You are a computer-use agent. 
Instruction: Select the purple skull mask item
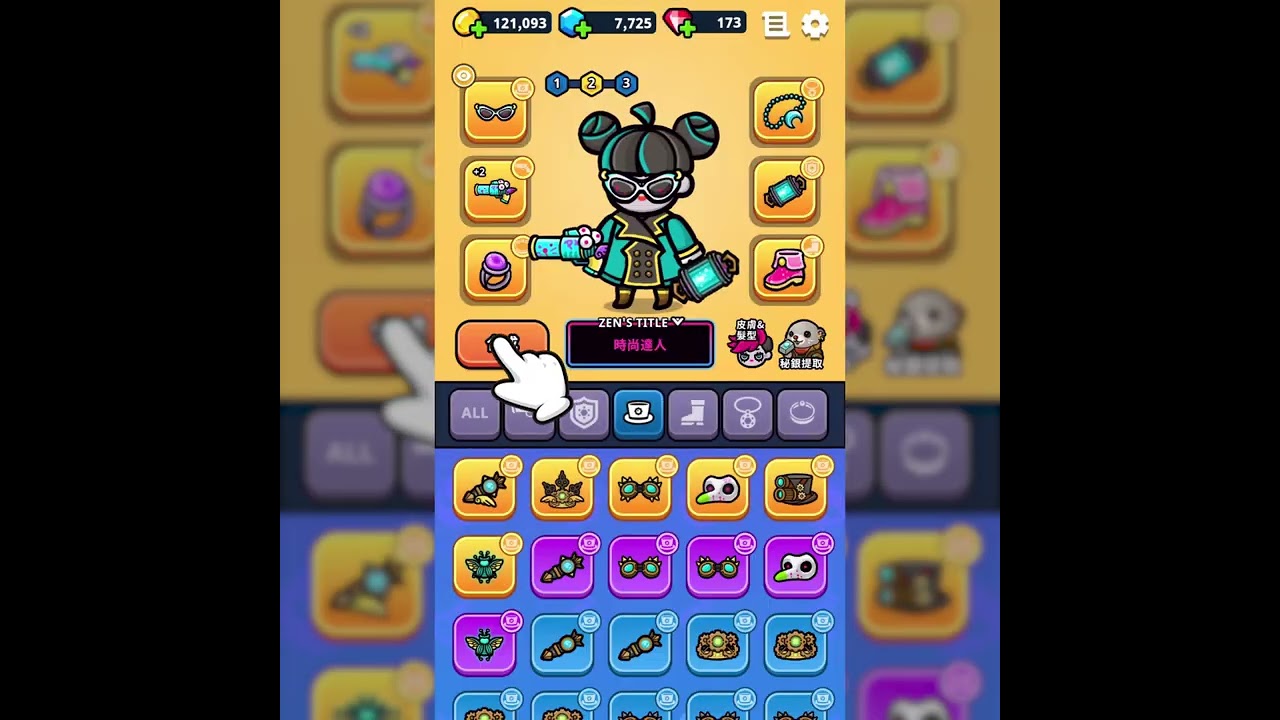(x=796, y=567)
